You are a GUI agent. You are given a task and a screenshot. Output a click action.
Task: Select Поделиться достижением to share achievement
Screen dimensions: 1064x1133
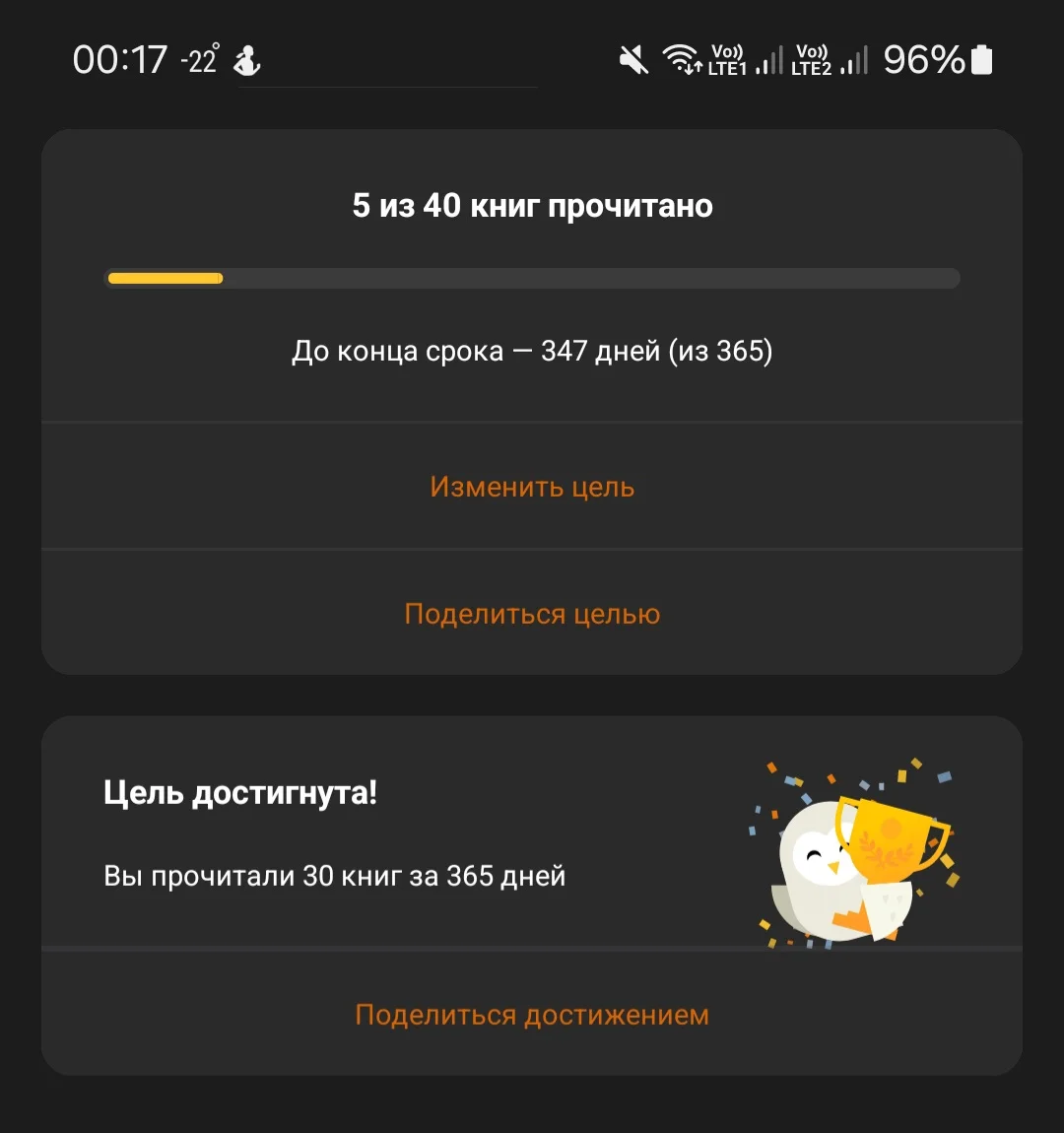click(532, 1013)
